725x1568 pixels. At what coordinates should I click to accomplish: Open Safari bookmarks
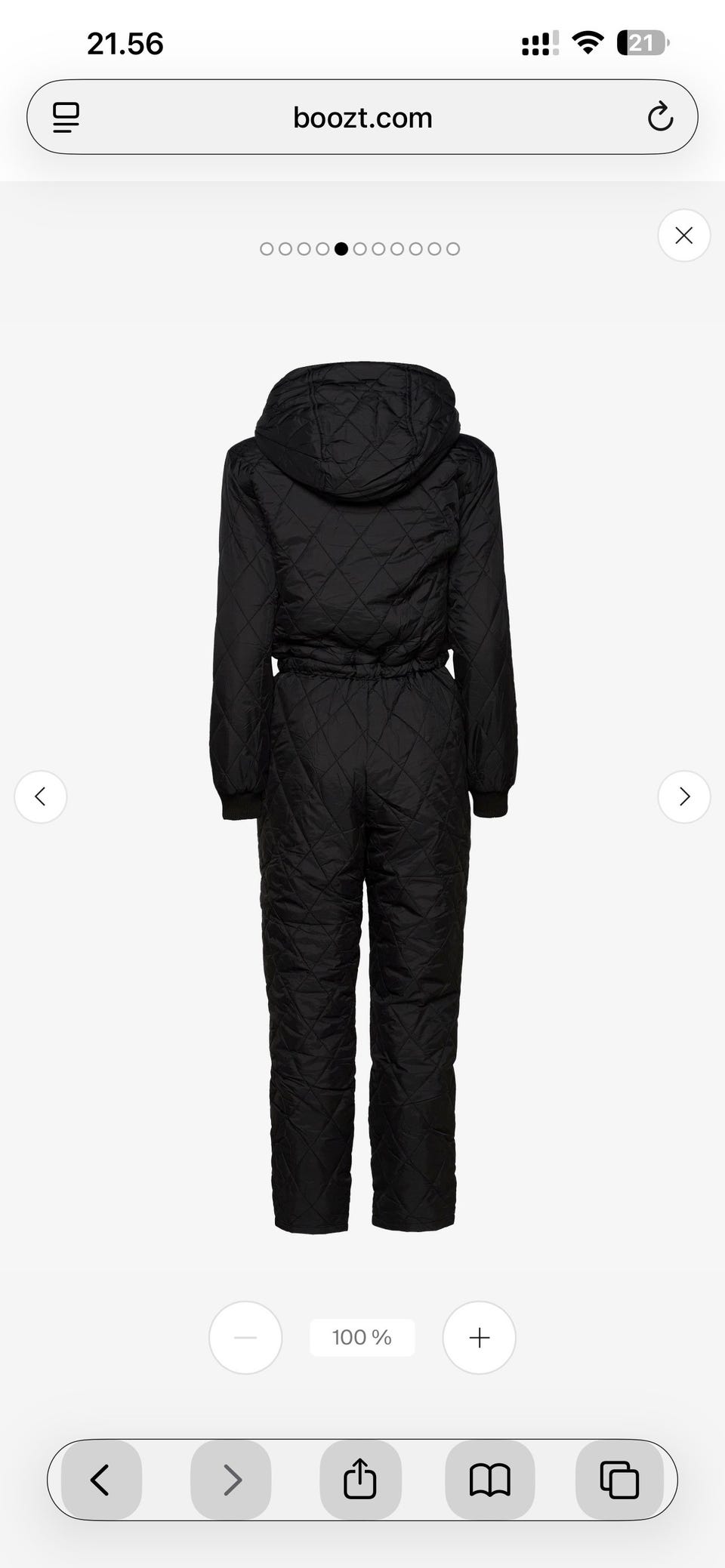tap(490, 1479)
